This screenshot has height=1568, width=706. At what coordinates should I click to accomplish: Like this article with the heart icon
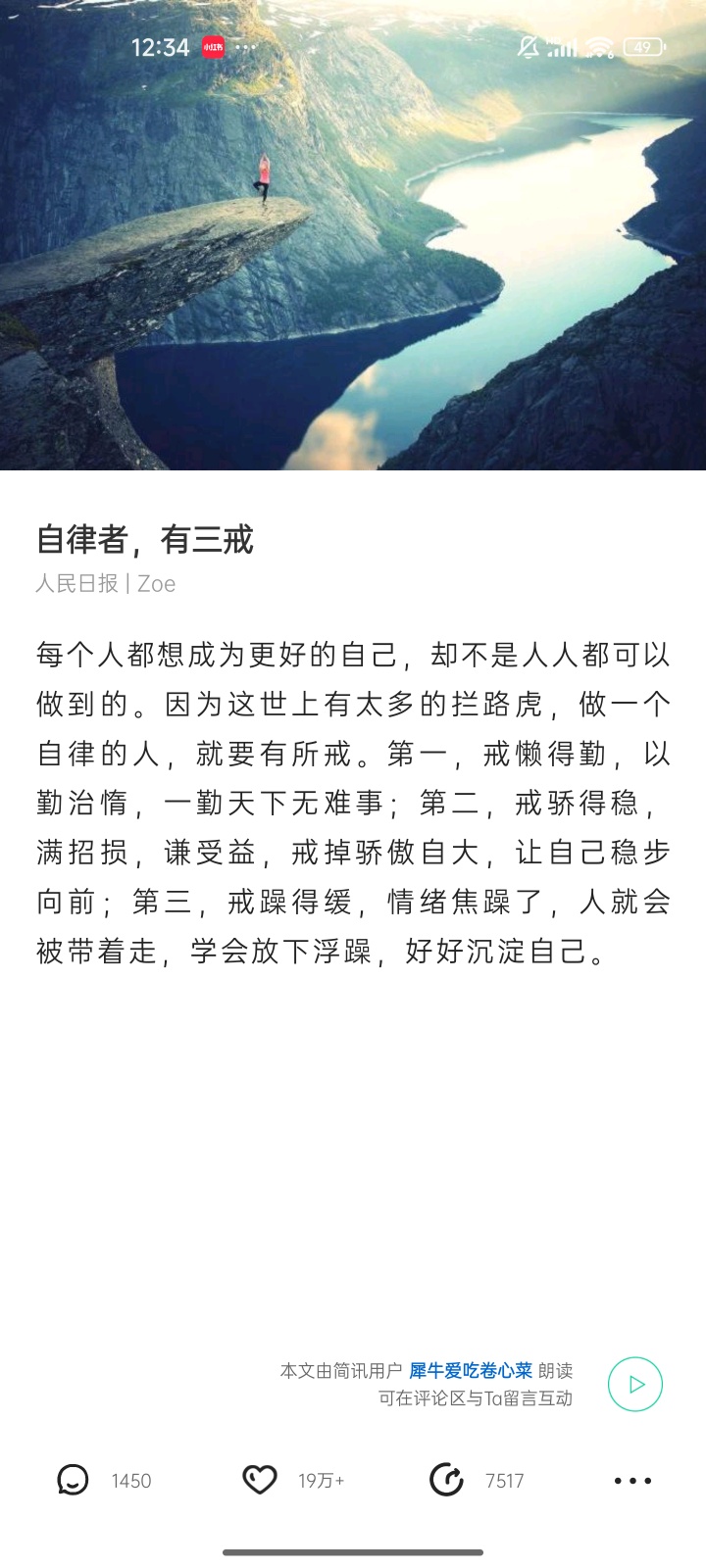[x=260, y=1480]
